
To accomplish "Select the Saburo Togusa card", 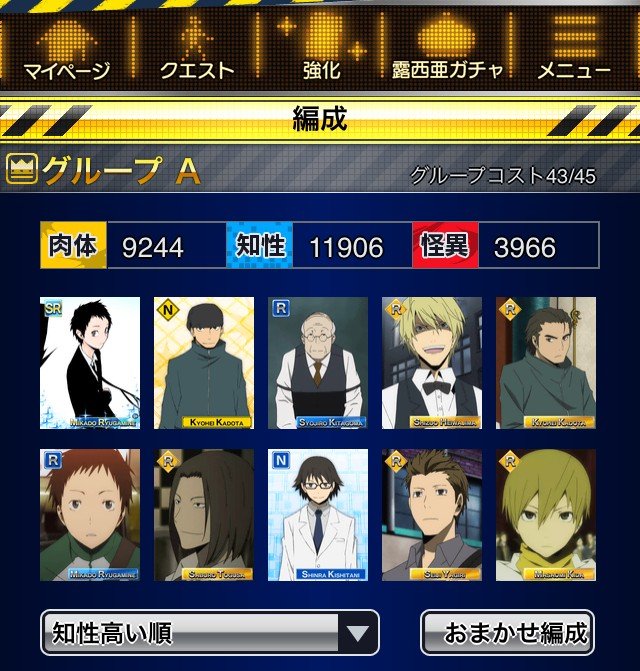I will coord(204,515).
